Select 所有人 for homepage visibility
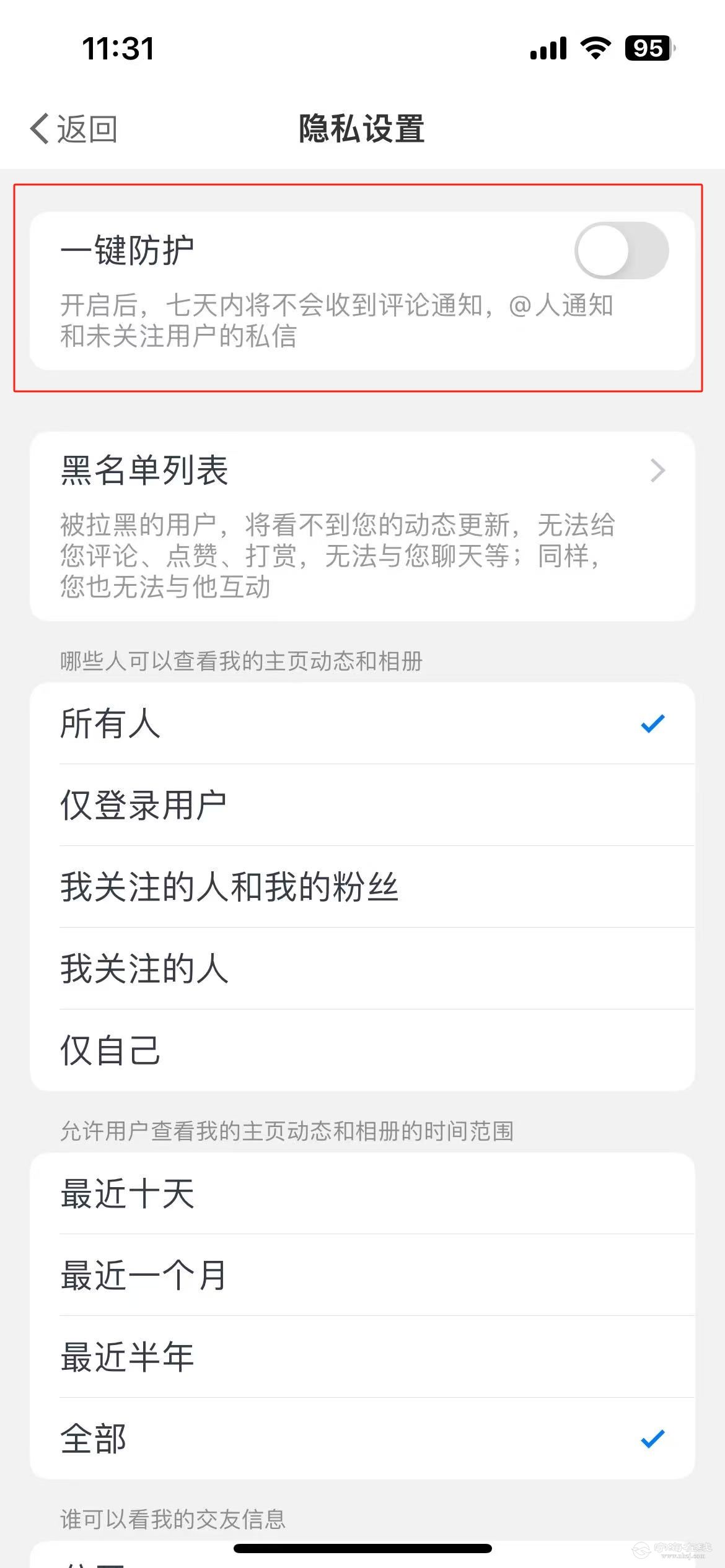This screenshot has height=1568, width=725. [x=362, y=723]
